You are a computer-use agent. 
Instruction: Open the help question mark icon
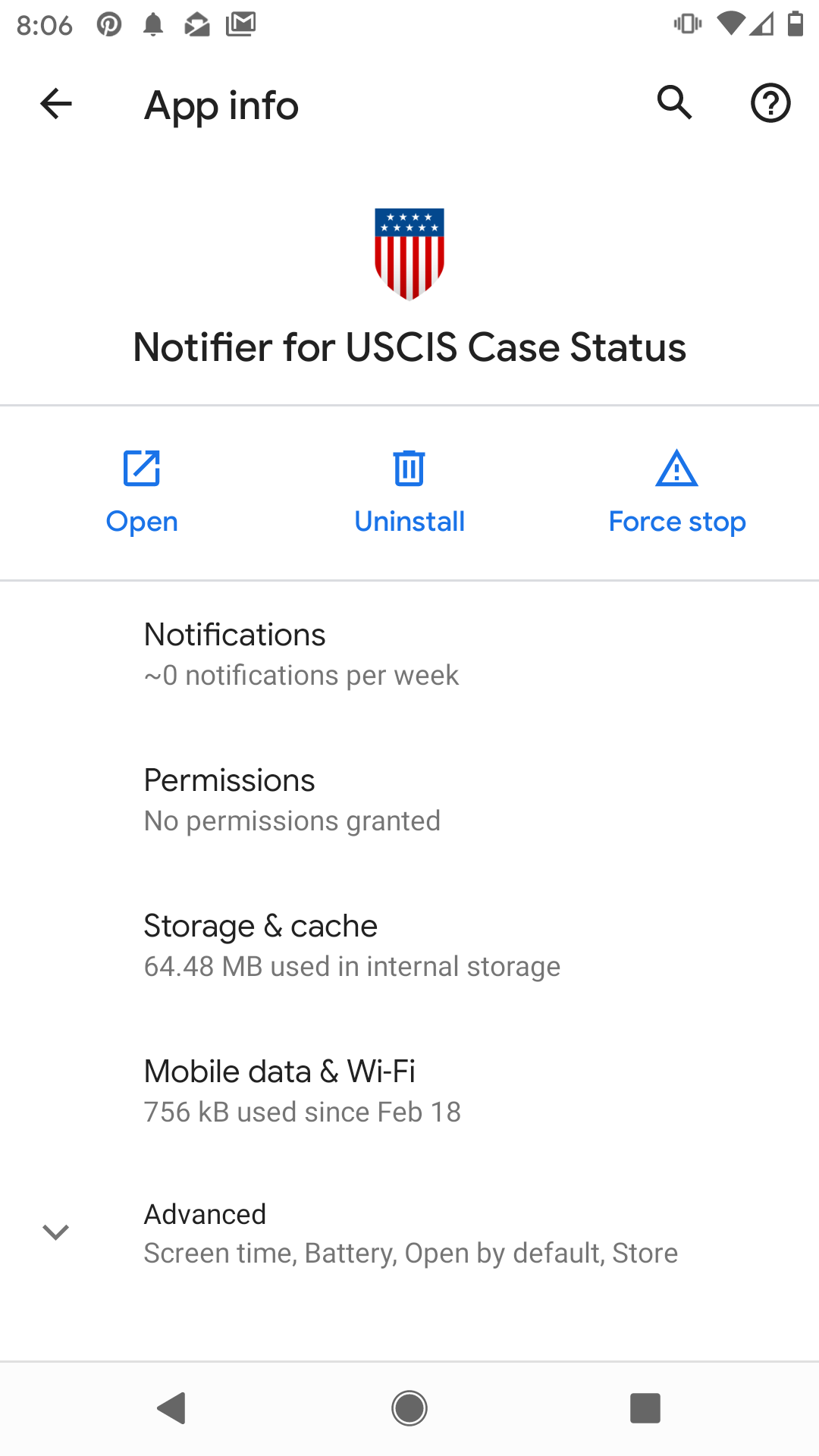click(x=770, y=103)
